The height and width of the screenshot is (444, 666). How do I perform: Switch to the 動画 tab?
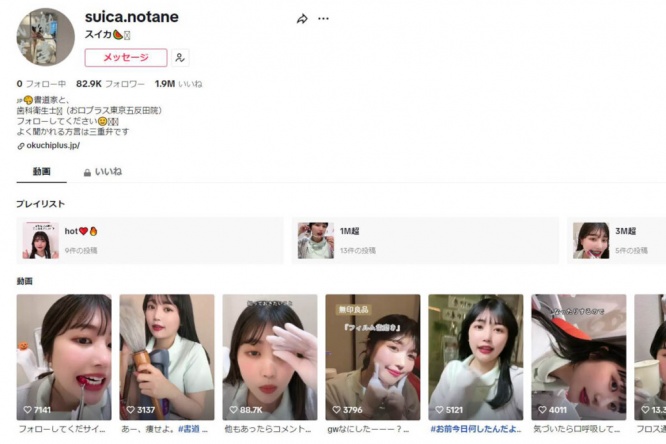click(x=42, y=172)
